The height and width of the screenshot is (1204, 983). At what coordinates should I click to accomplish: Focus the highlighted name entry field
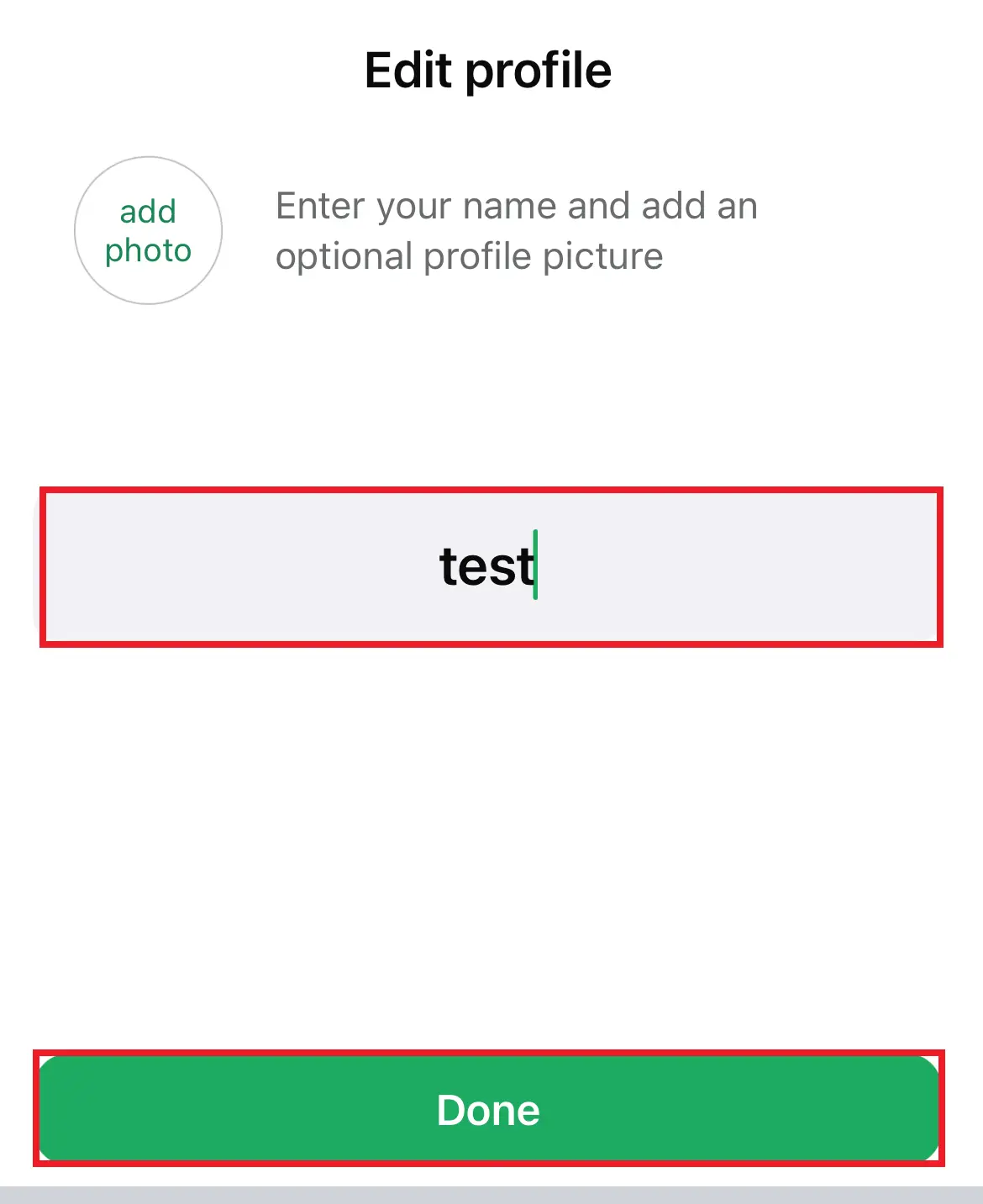click(x=490, y=566)
